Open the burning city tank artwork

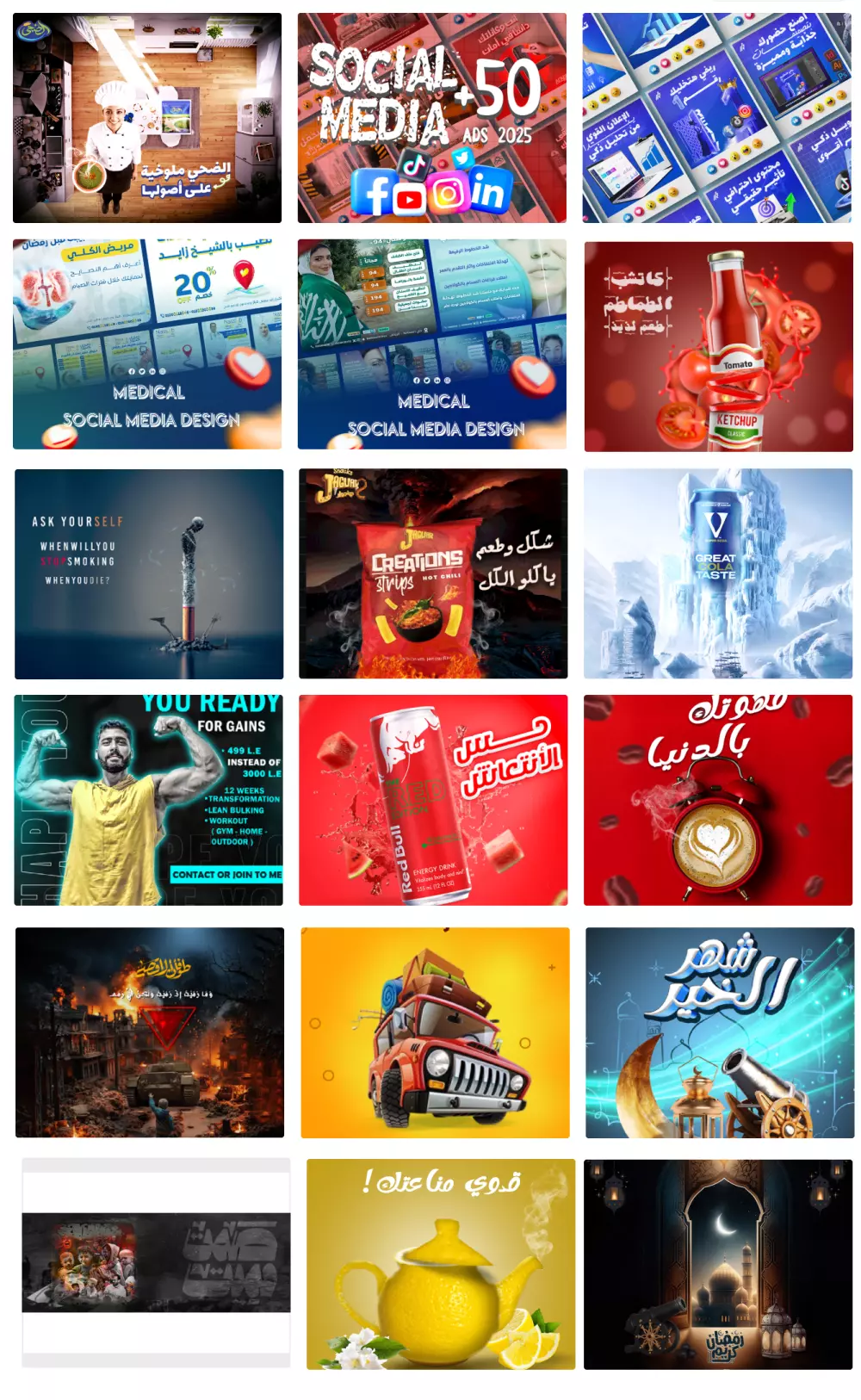click(149, 1032)
